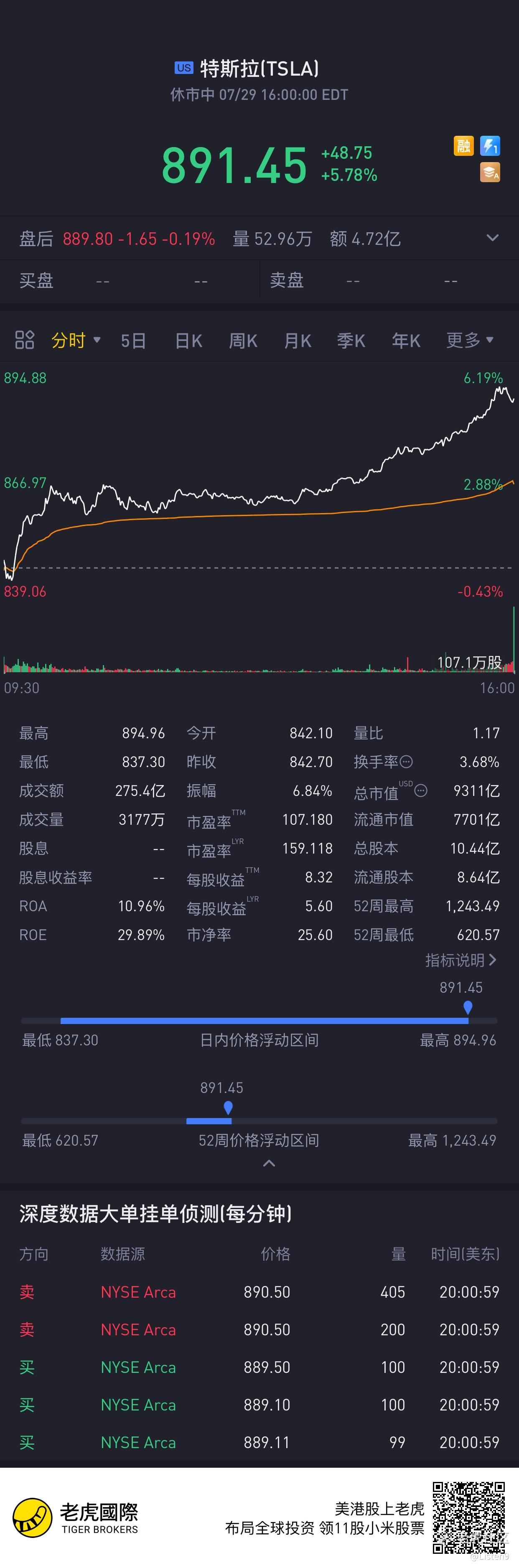The height and width of the screenshot is (1568, 519).
Task: Tap the info icon beside 换手率
Action: coord(406,762)
